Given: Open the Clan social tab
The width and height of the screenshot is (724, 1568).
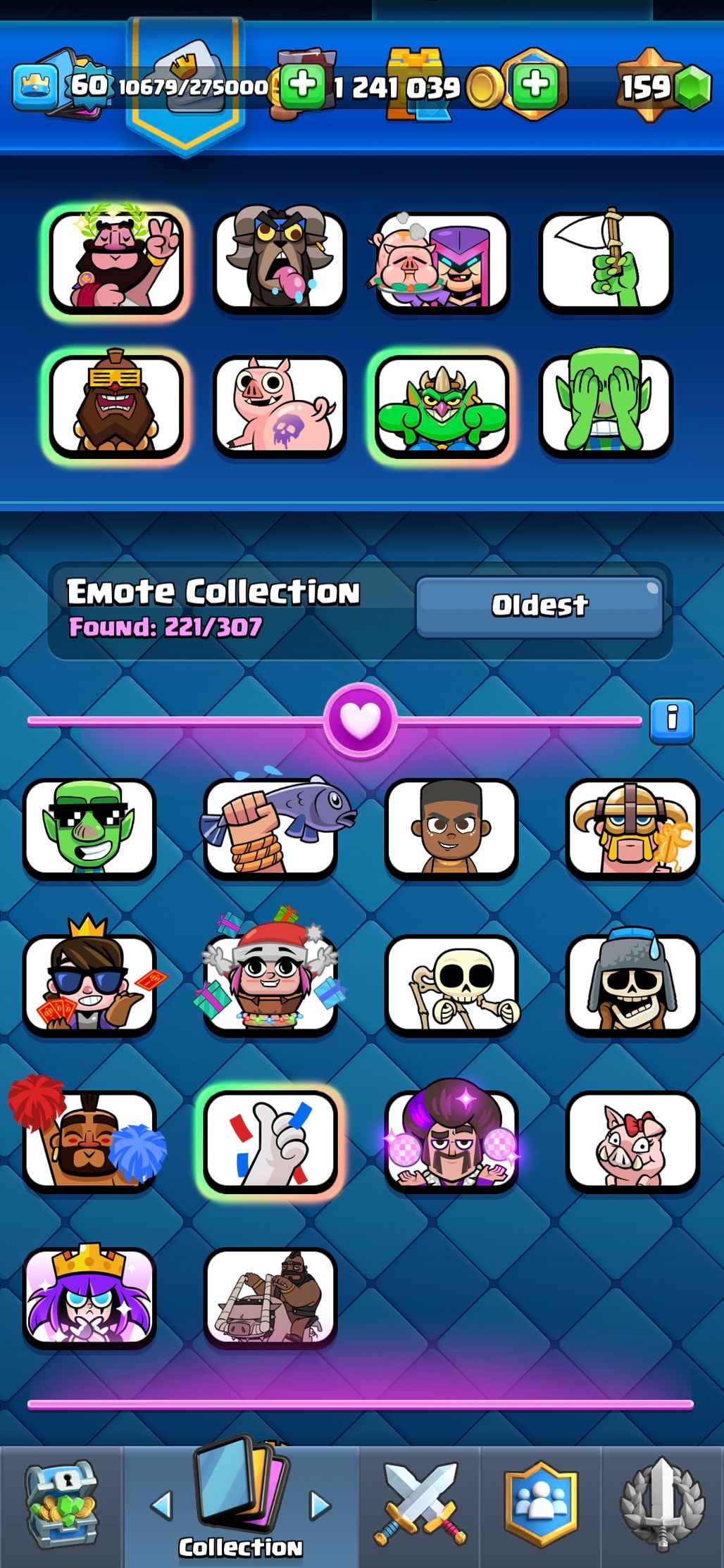Looking at the screenshot, I should (x=541, y=1506).
